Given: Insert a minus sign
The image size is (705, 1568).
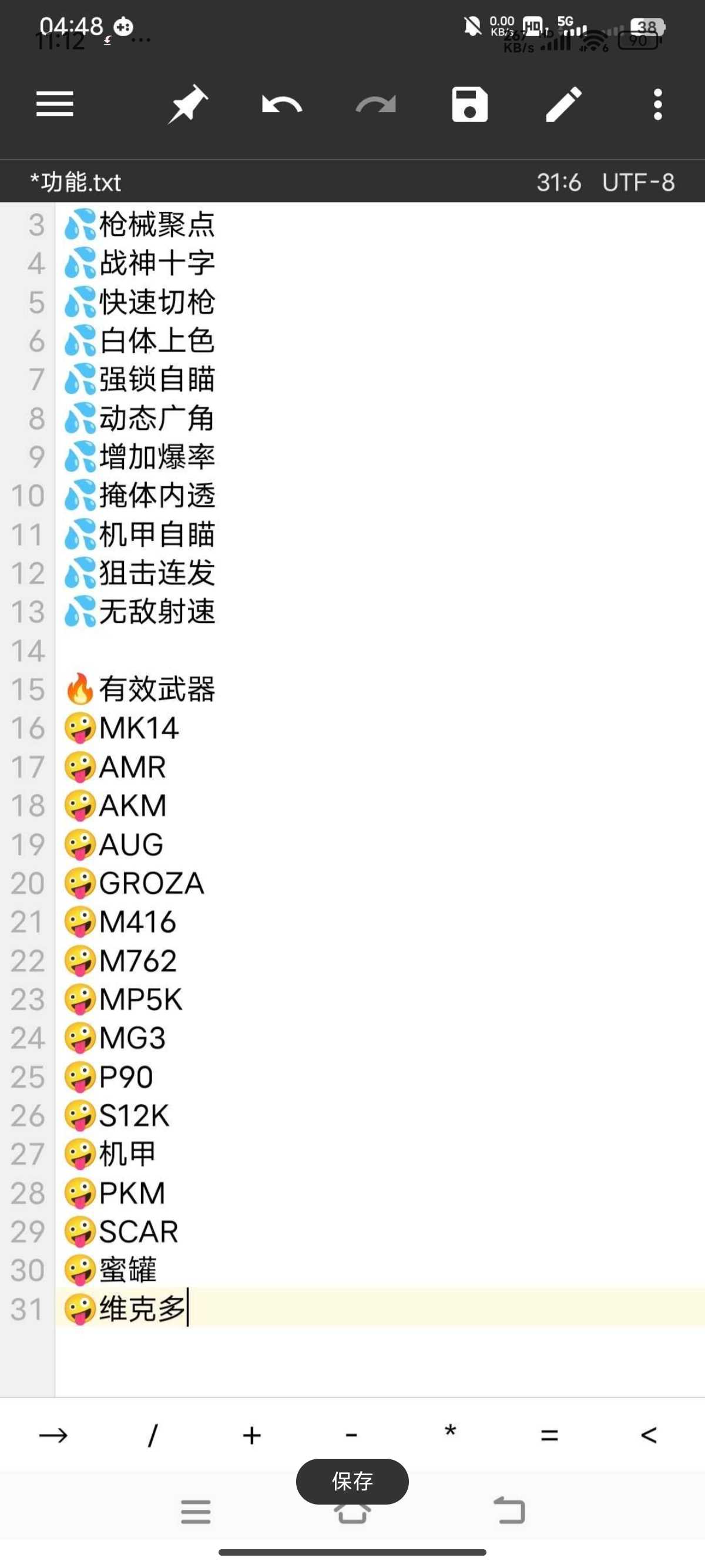Looking at the screenshot, I should tap(351, 1435).
